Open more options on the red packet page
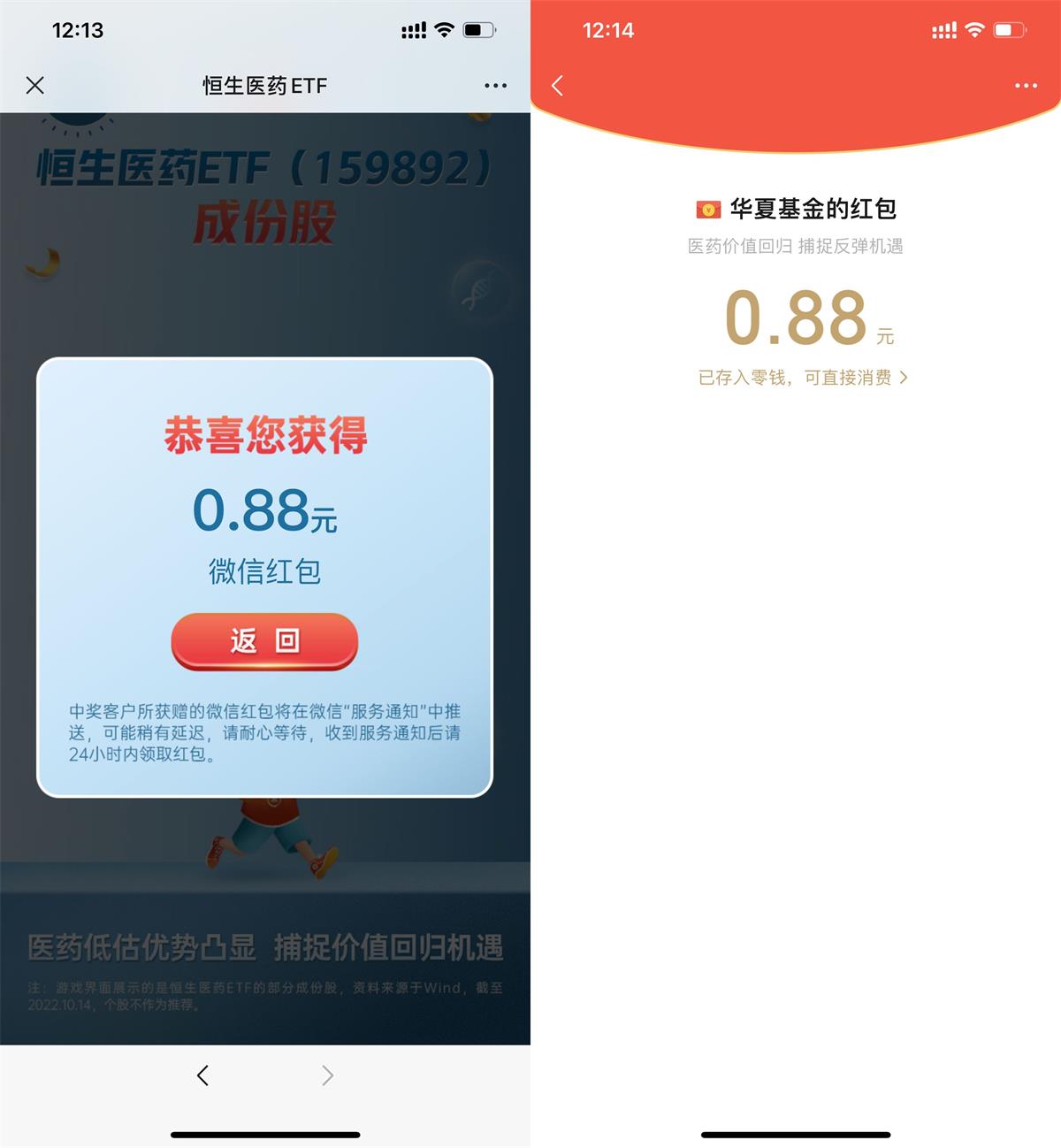 click(x=1025, y=85)
